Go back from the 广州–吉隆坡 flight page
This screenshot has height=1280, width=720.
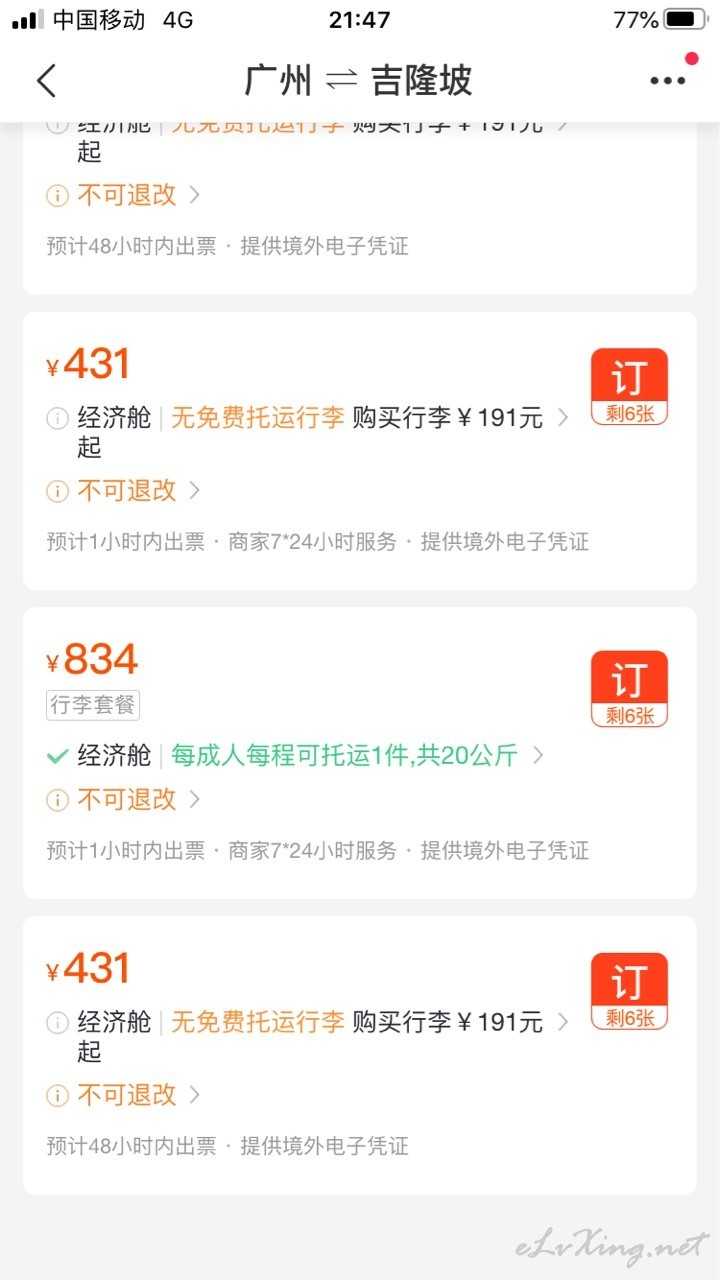point(46,81)
